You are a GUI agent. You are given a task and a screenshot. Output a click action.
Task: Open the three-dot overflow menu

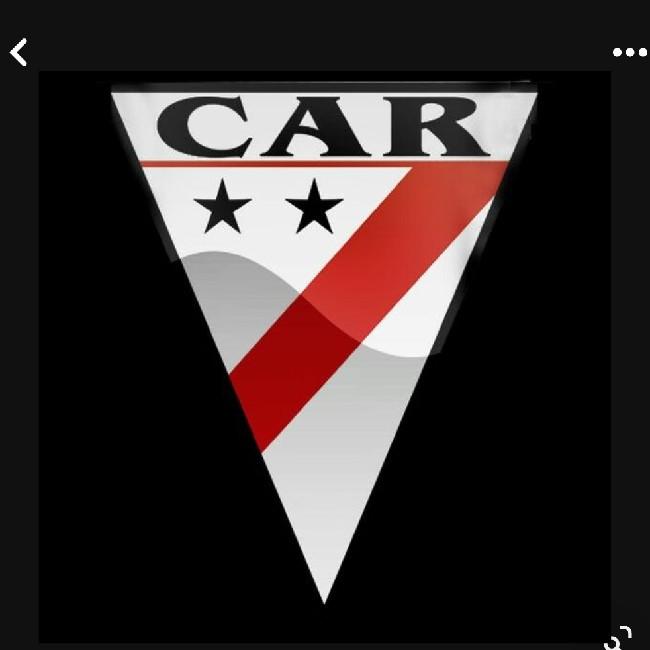coord(629,52)
